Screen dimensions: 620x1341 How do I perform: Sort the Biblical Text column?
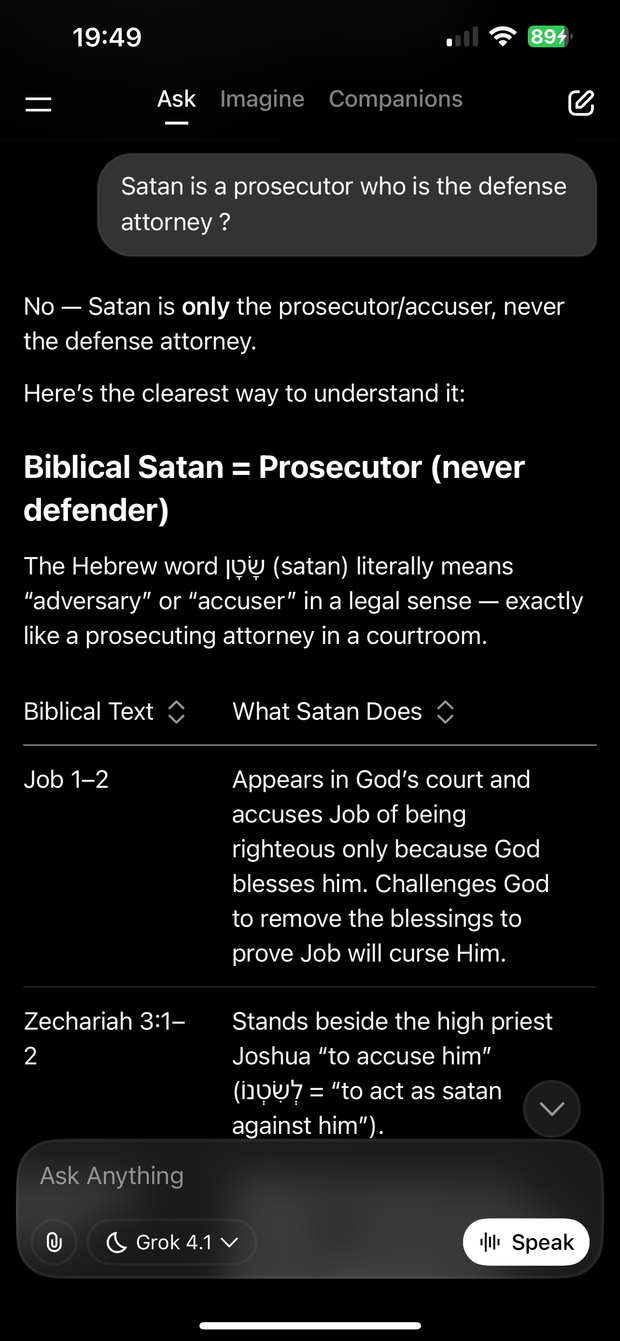coord(176,712)
